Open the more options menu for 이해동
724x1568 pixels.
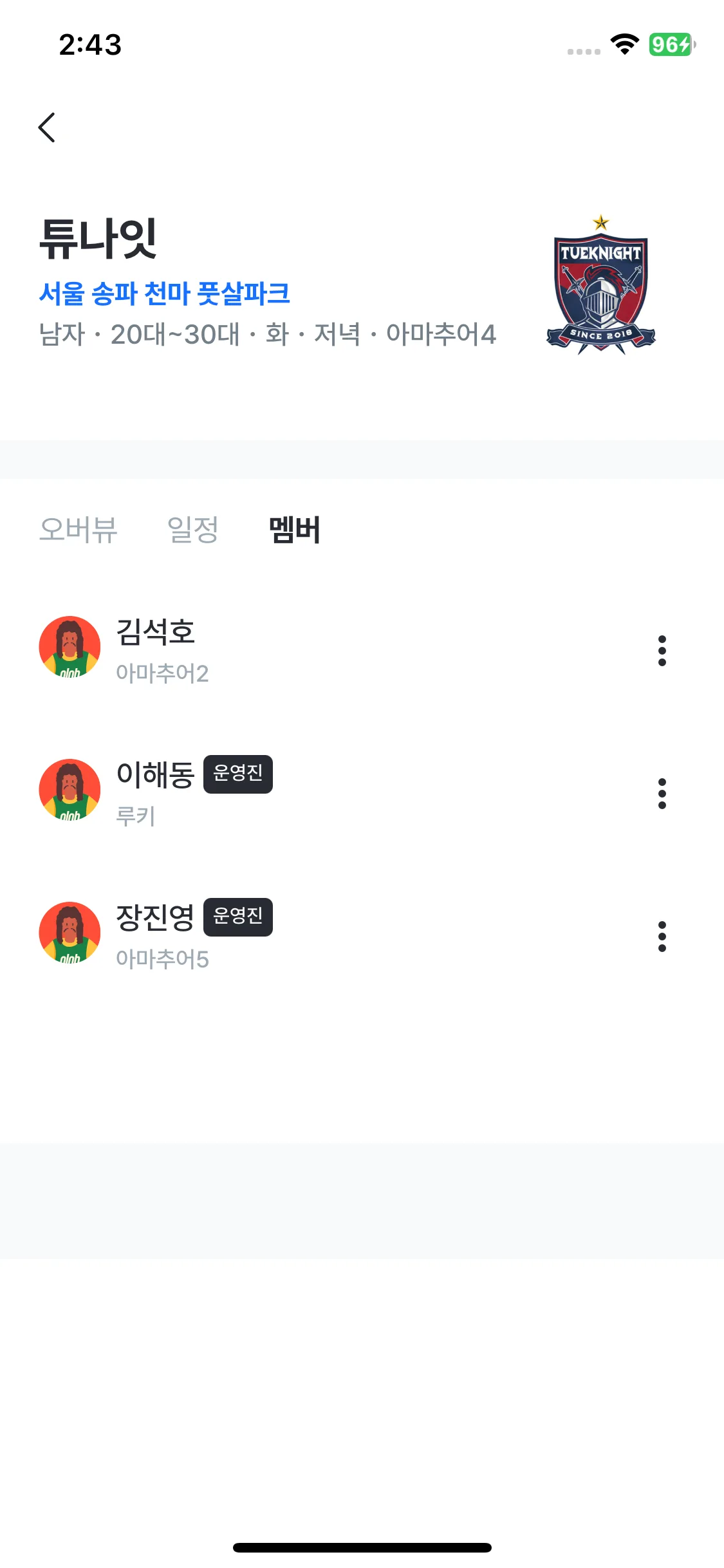click(x=662, y=794)
